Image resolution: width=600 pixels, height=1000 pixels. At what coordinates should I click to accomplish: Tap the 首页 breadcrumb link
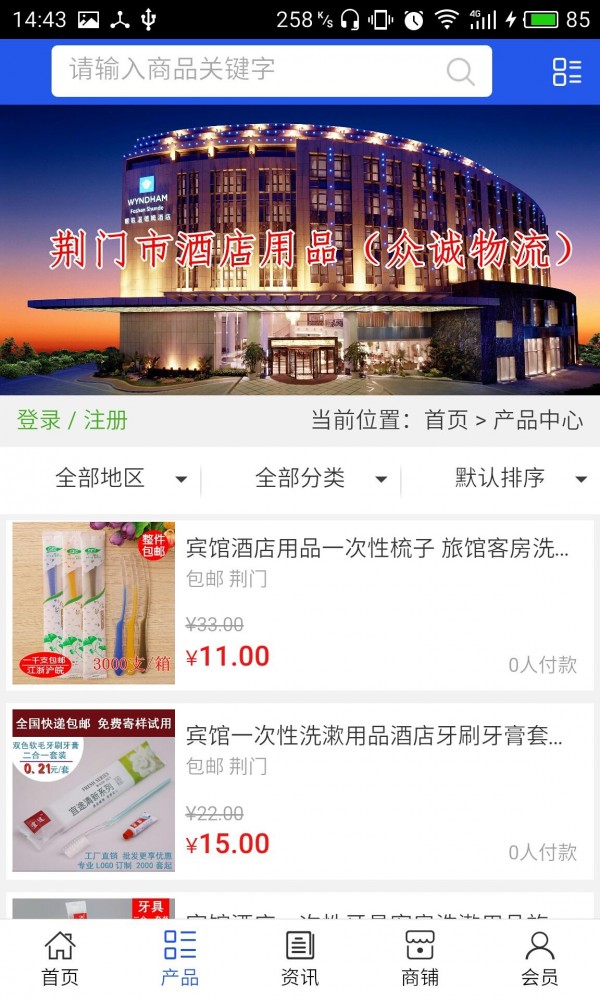[446, 420]
